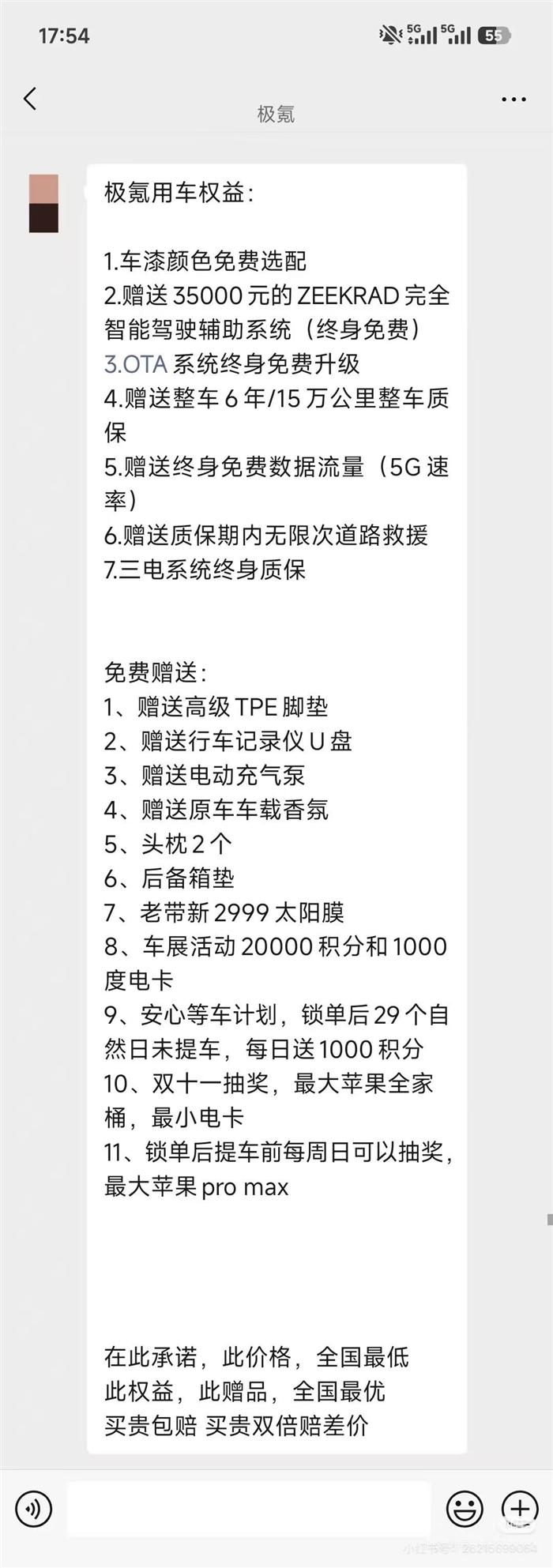Open the sender's avatar profile
This screenshot has height=1568, width=553.
pos(44,204)
